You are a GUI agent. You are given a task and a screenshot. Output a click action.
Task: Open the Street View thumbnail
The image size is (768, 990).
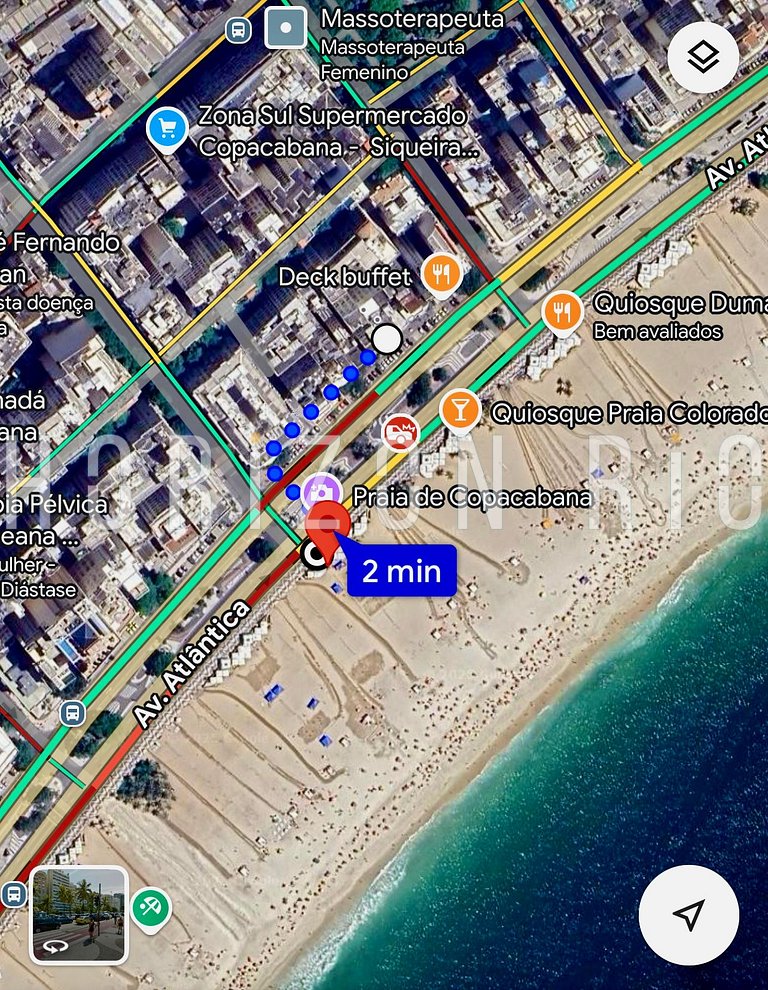[x=79, y=914]
